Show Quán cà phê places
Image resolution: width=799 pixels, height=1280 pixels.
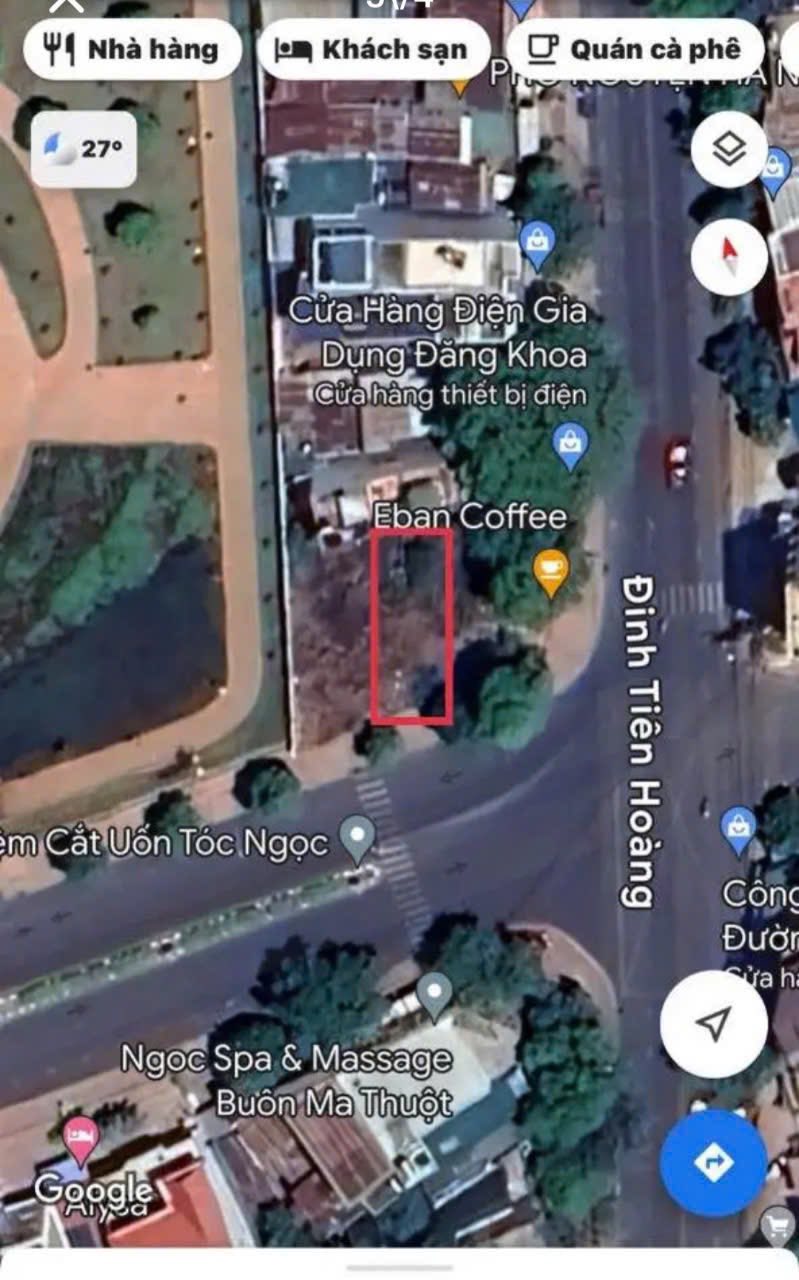[x=635, y=49]
